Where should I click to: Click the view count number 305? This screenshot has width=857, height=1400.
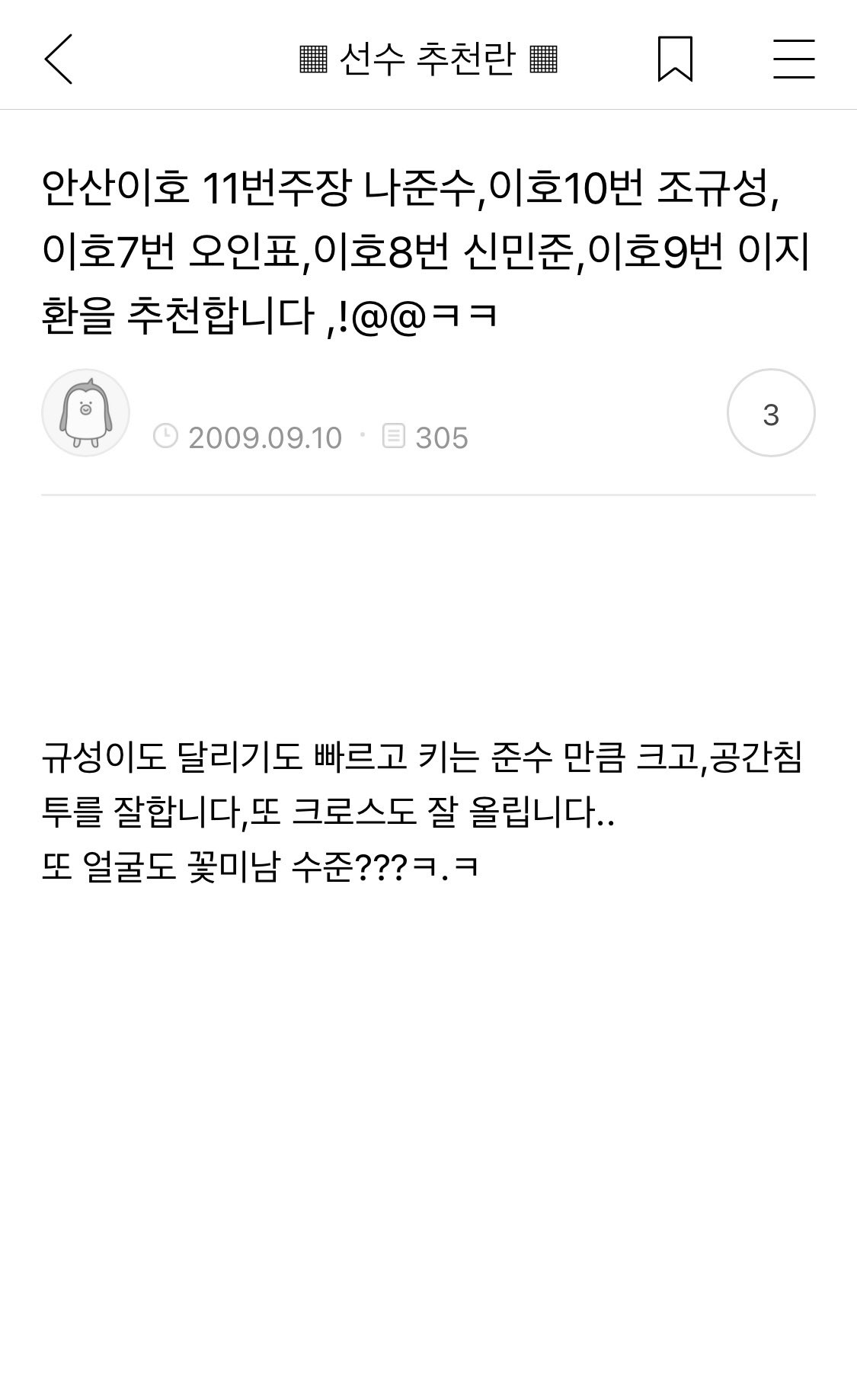point(442,437)
